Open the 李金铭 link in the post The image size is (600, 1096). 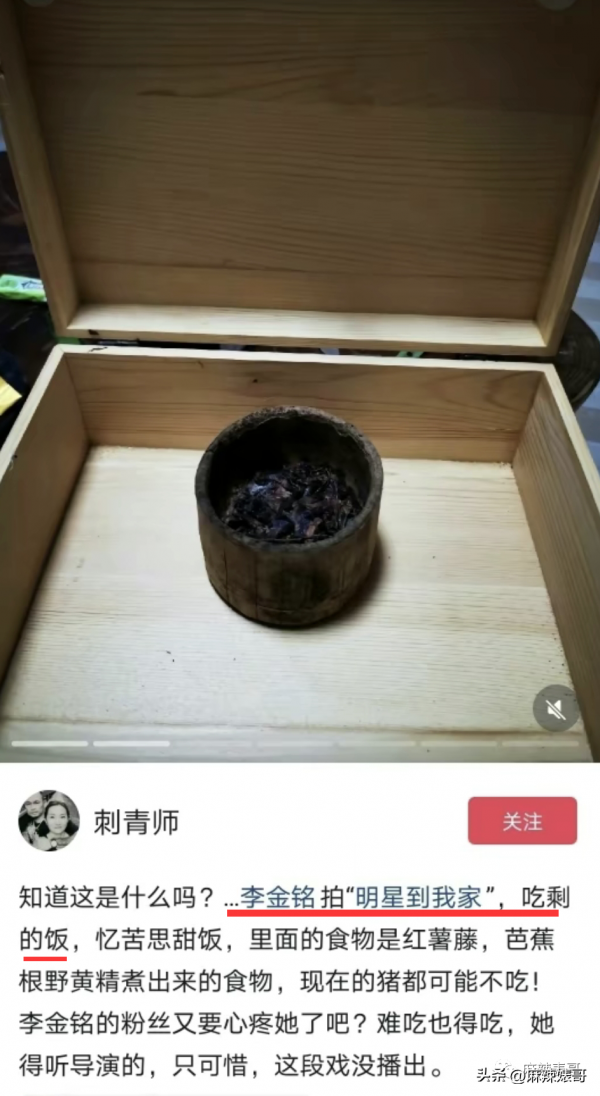(x=277, y=897)
